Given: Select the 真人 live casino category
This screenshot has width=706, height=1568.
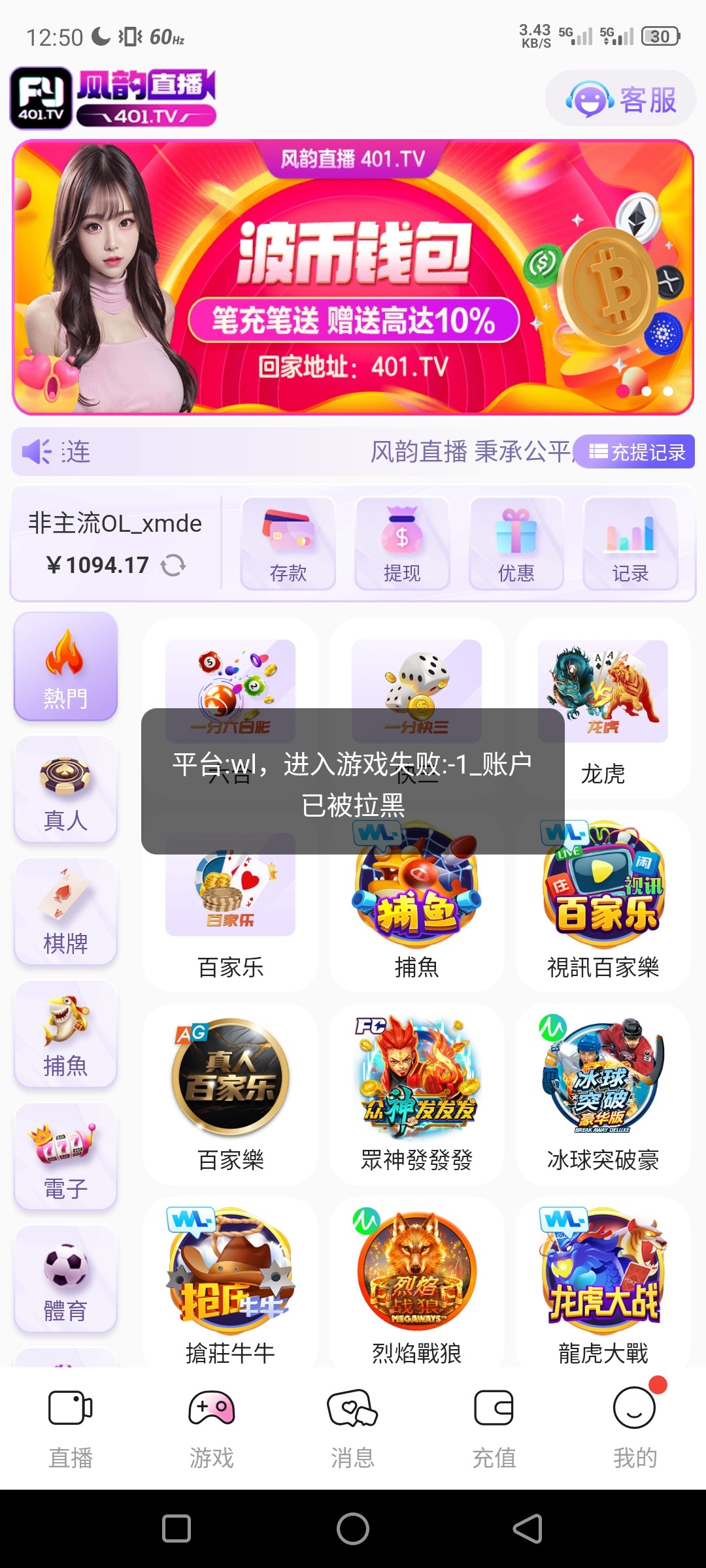Looking at the screenshot, I should 65,789.
